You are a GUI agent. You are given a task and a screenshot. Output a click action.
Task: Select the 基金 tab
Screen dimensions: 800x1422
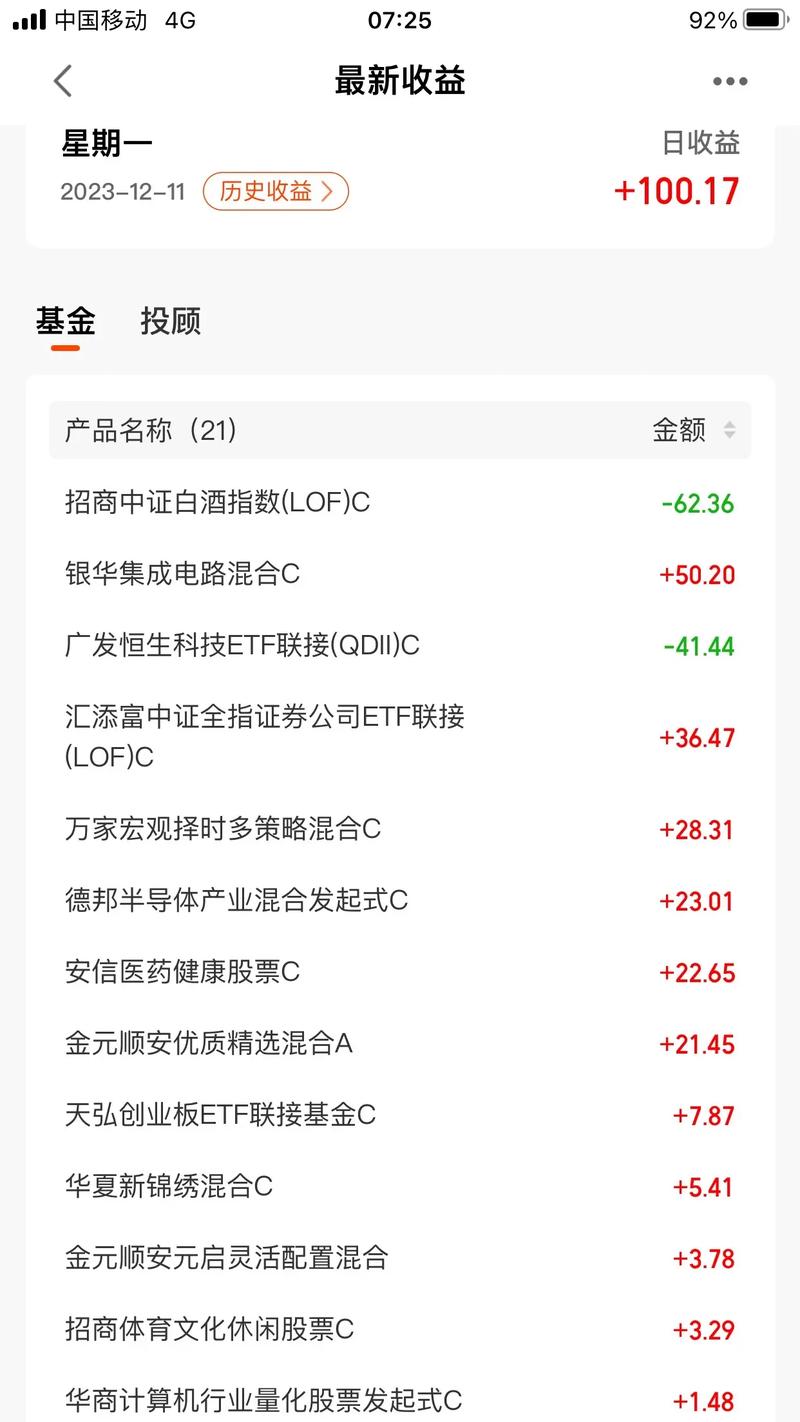pos(66,321)
